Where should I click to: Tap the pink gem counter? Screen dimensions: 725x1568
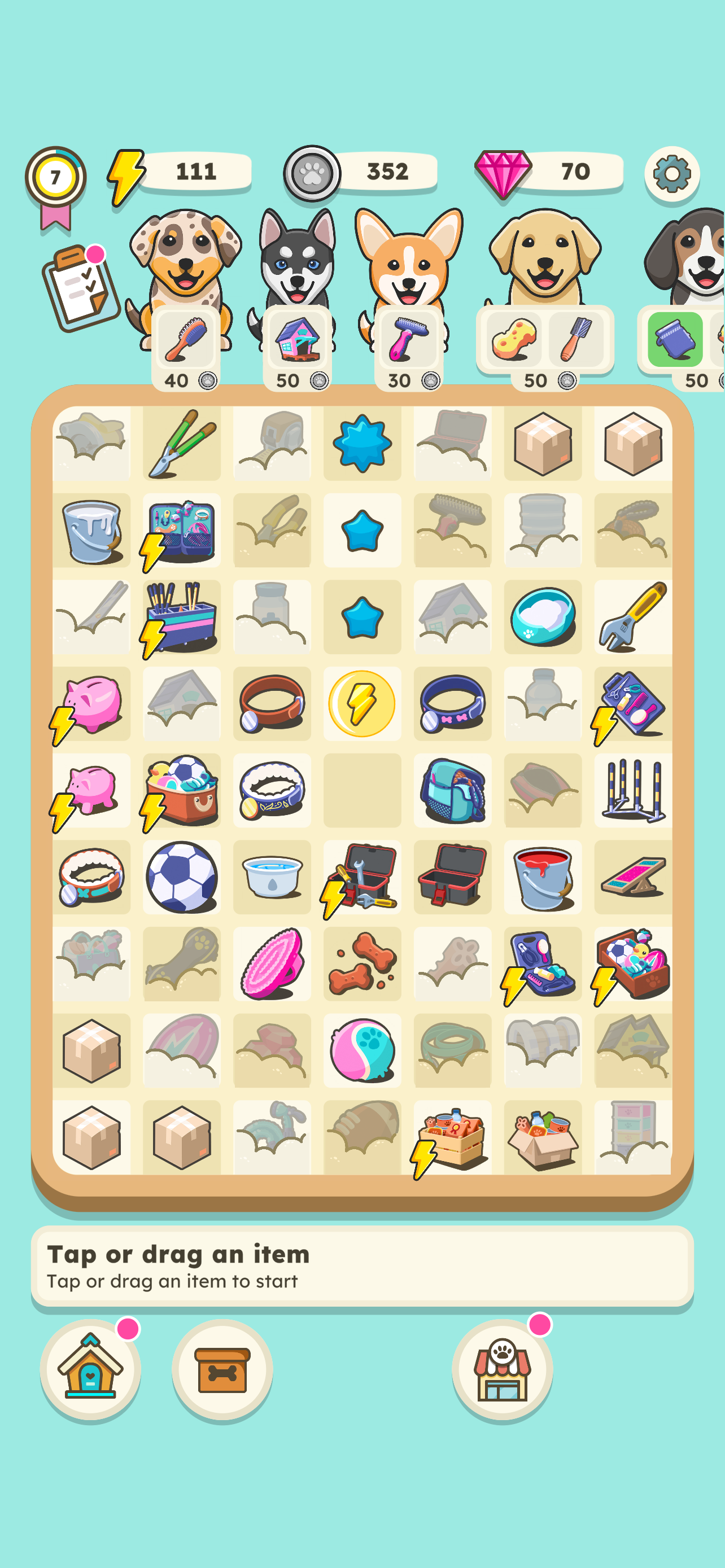548,173
